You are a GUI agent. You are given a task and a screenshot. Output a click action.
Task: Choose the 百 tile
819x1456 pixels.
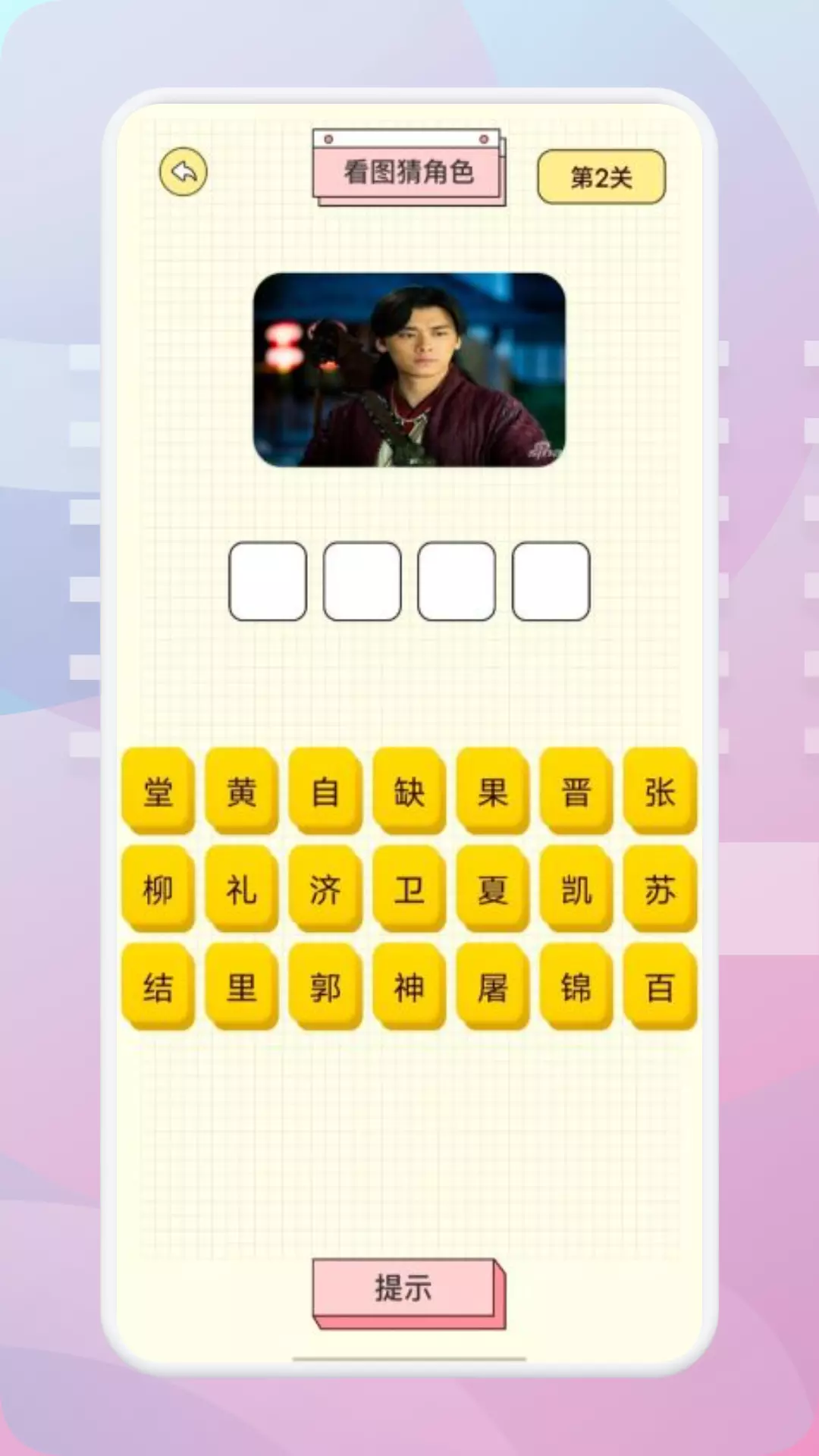click(x=660, y=987)
